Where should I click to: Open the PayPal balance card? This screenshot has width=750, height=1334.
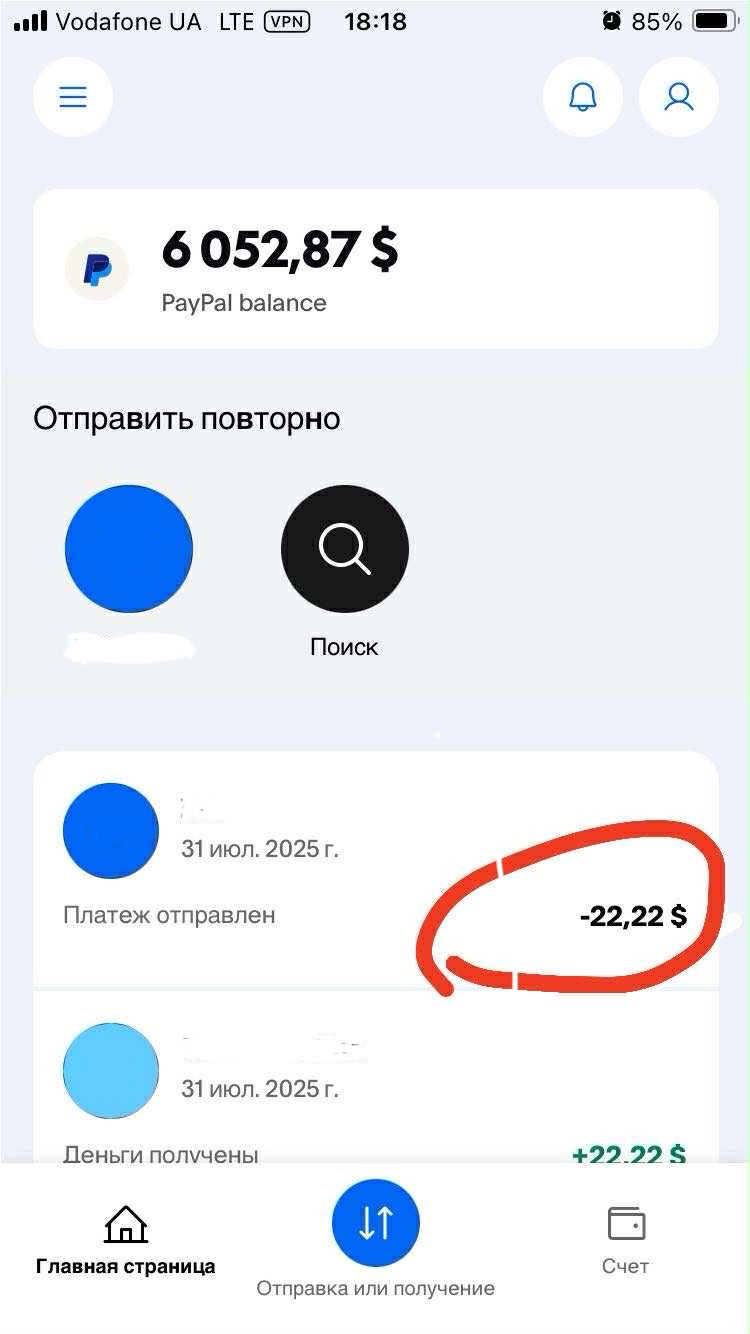coord(376,269)
